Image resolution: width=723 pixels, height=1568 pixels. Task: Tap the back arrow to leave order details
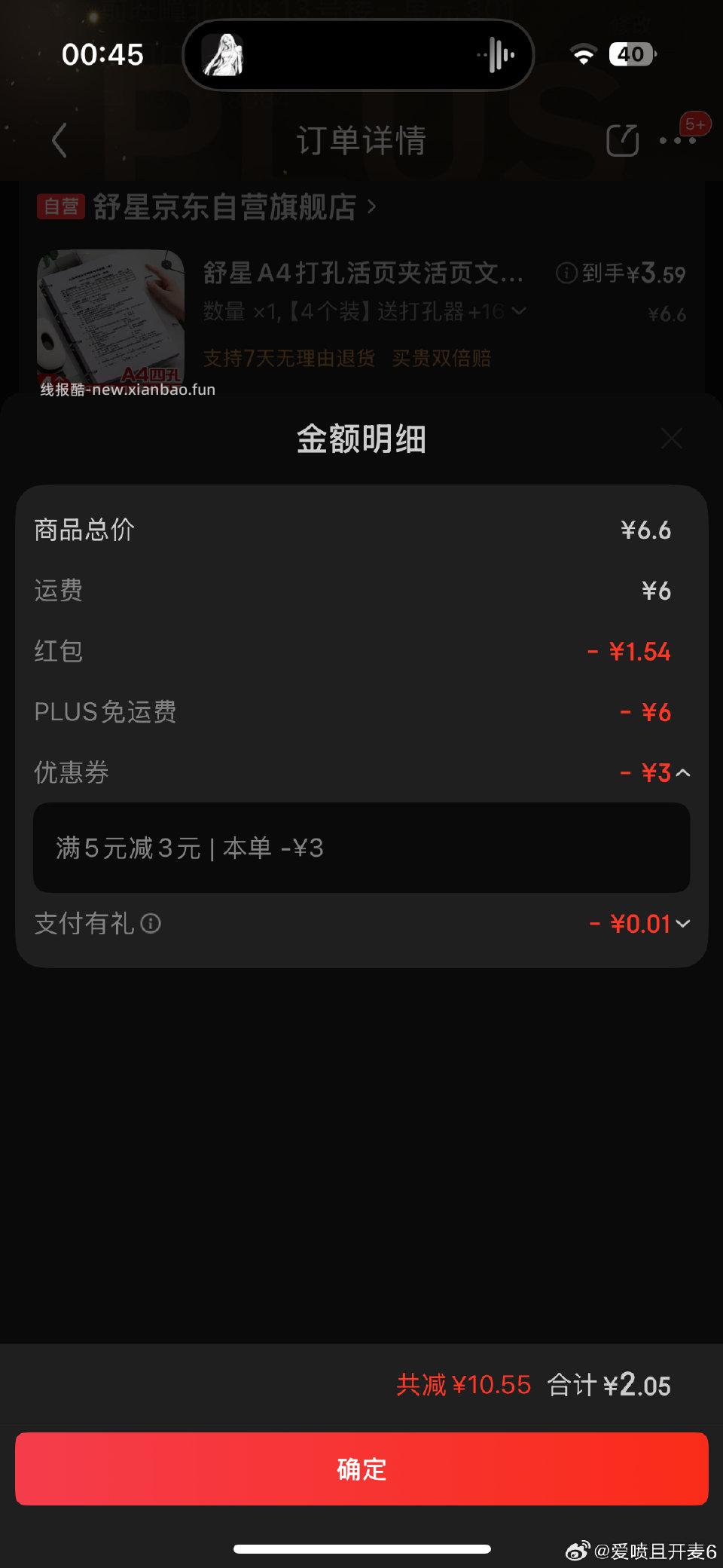pyautogui.click(x=60, y=141)
